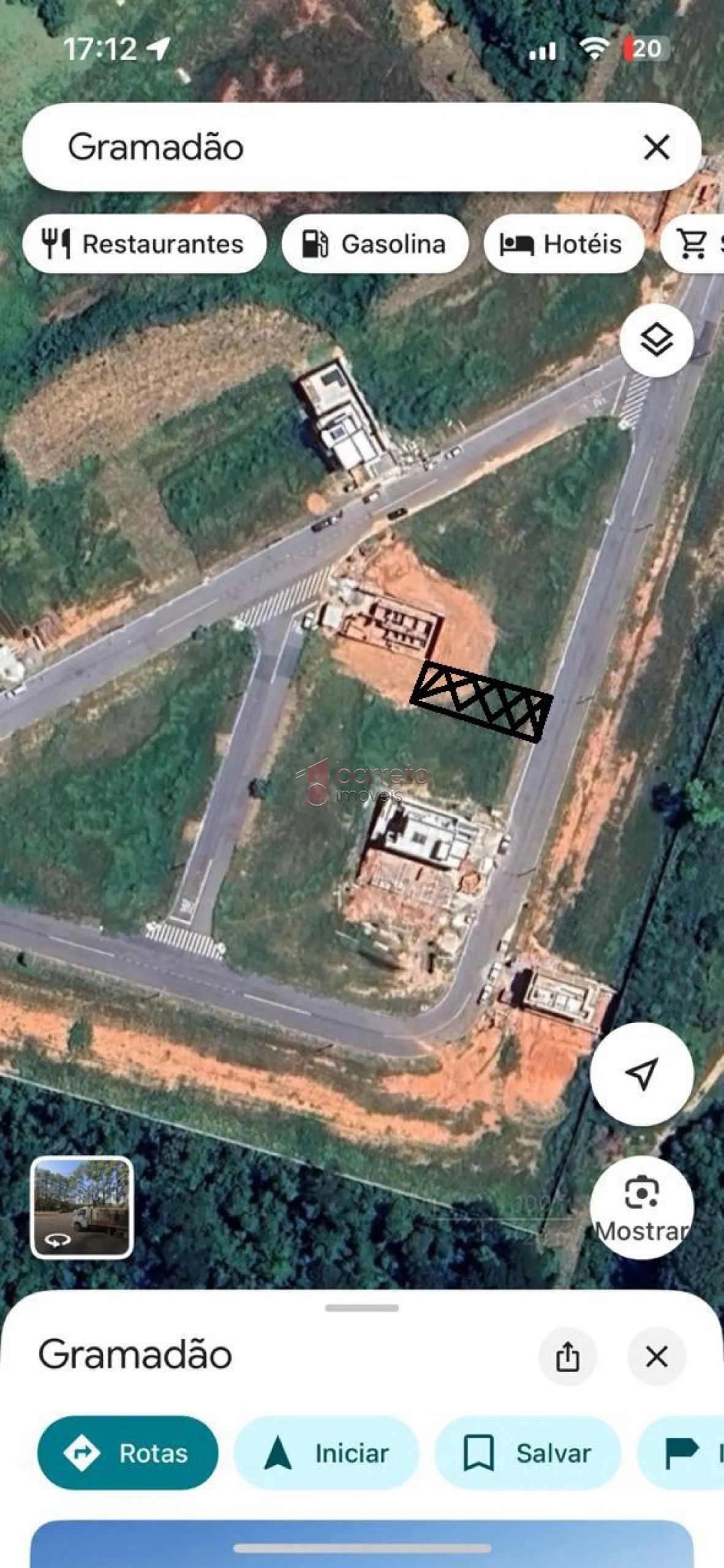The width and height of the screenshot is (724, 1568).
Task: Start navigation with Iniciar
Action: (x=326, y=1453)
